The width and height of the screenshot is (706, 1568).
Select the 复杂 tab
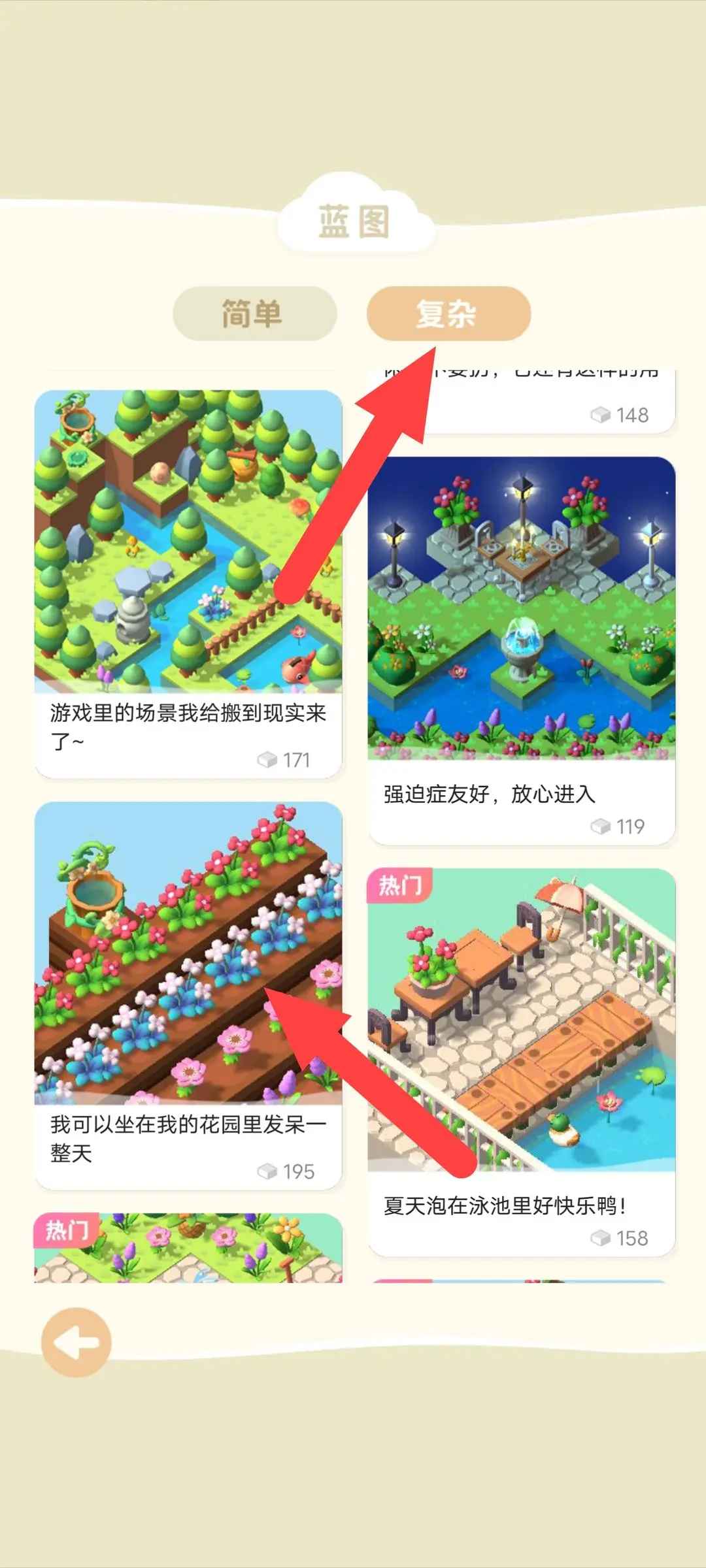click(448, 314)
